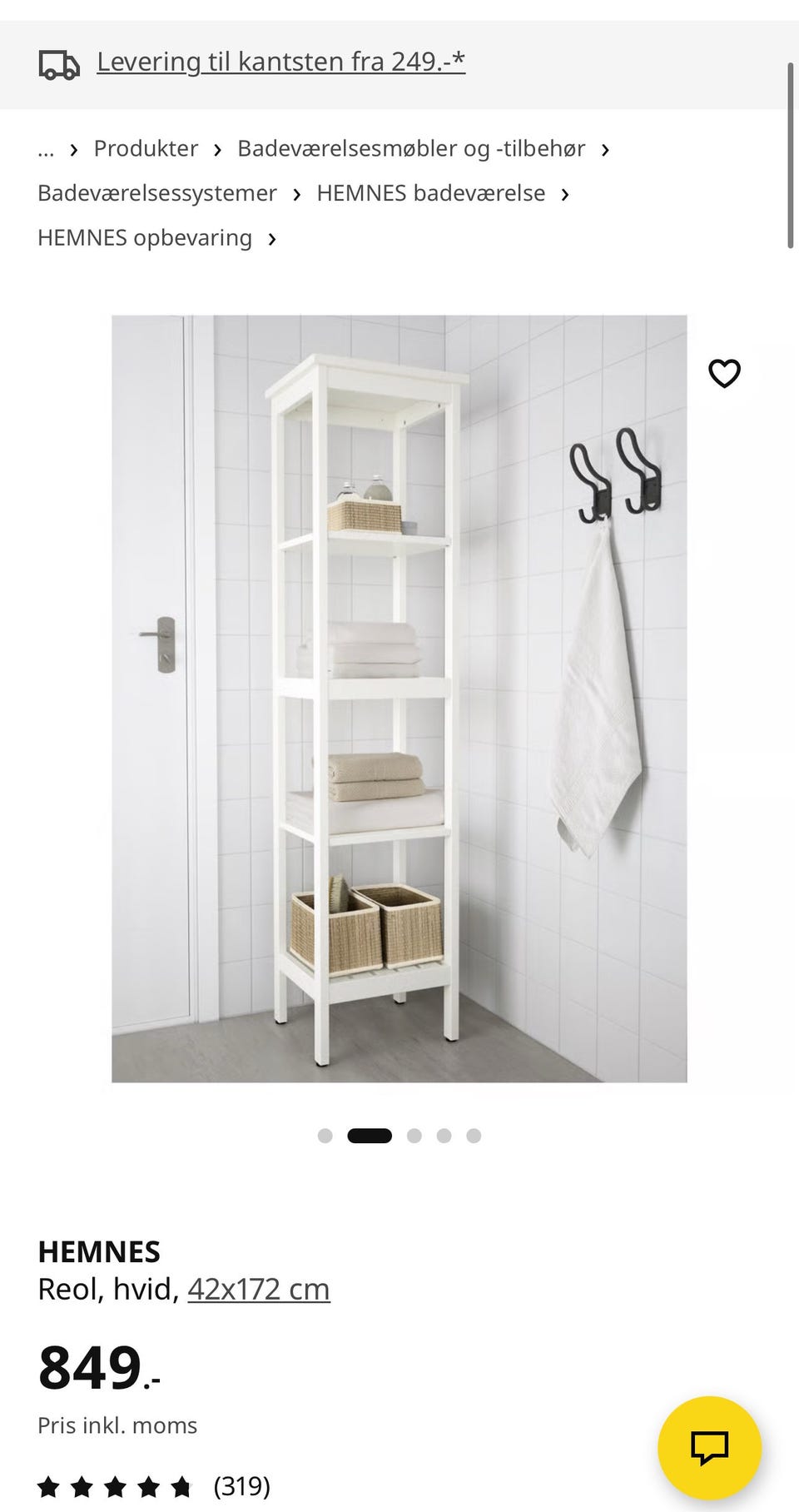This screenshot has width=799, height=1512.
Task: Open the 42x172 cm size link
Action: coord(260,1288)
